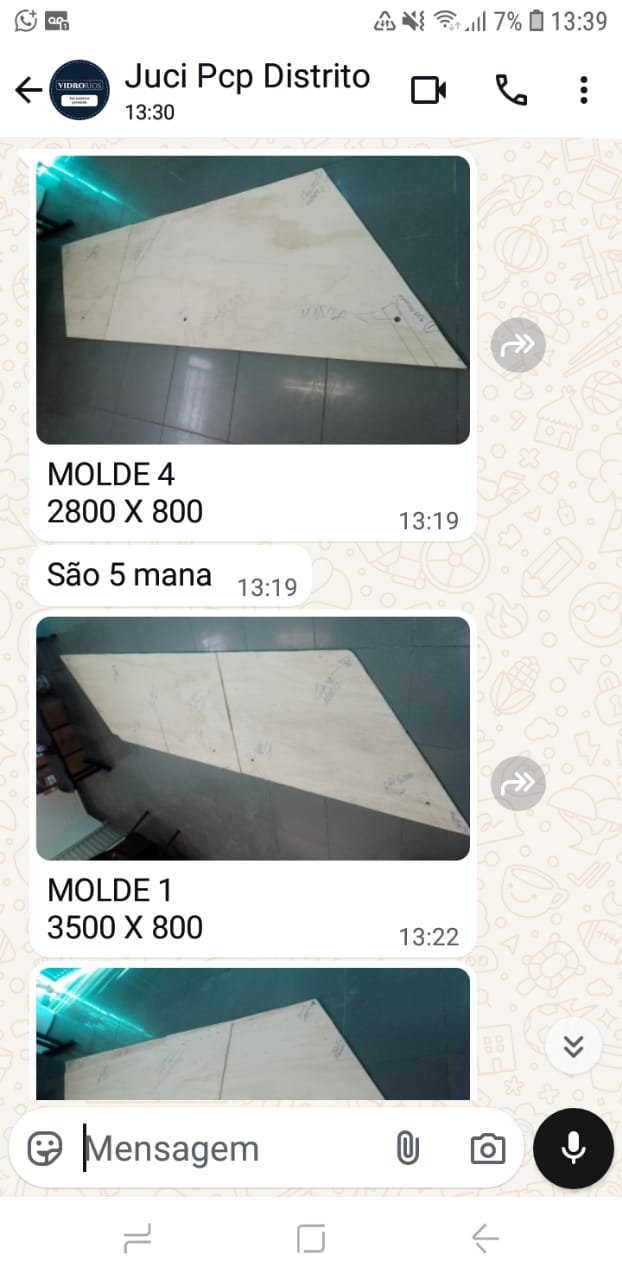Open Juci Pcp Distrito contact info
Screen dimensions: 622x1280
click(x=247, y=90)
